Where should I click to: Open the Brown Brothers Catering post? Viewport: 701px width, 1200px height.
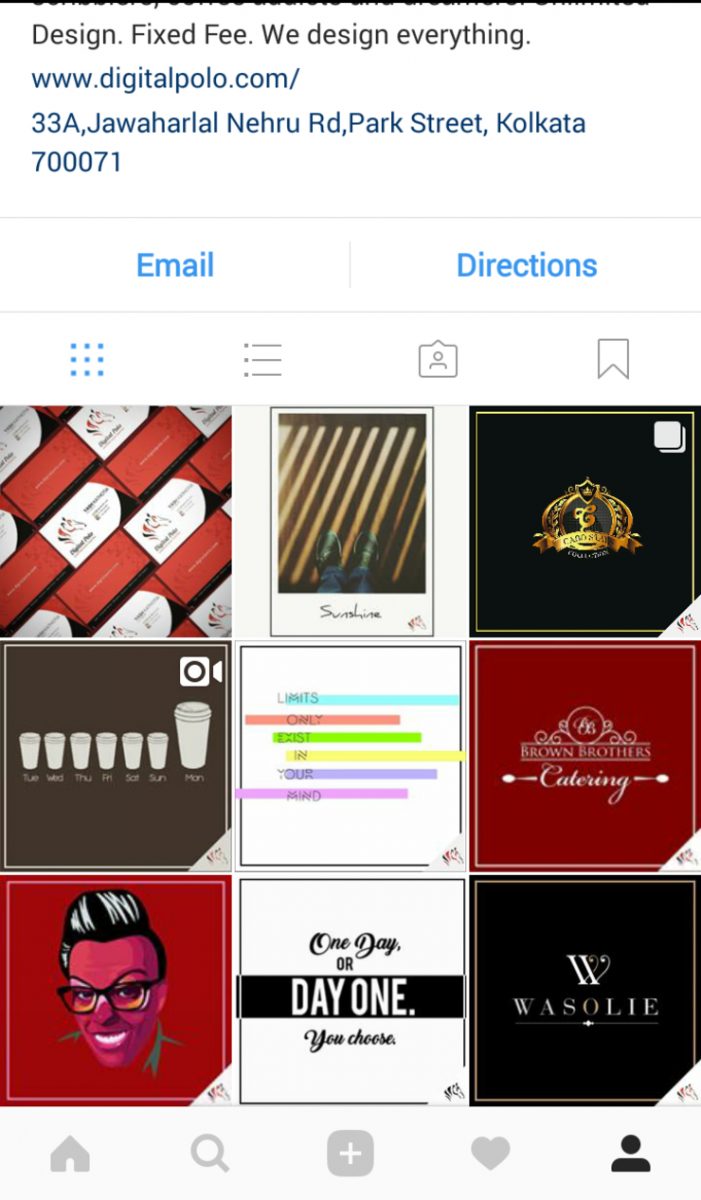point(586,757)
